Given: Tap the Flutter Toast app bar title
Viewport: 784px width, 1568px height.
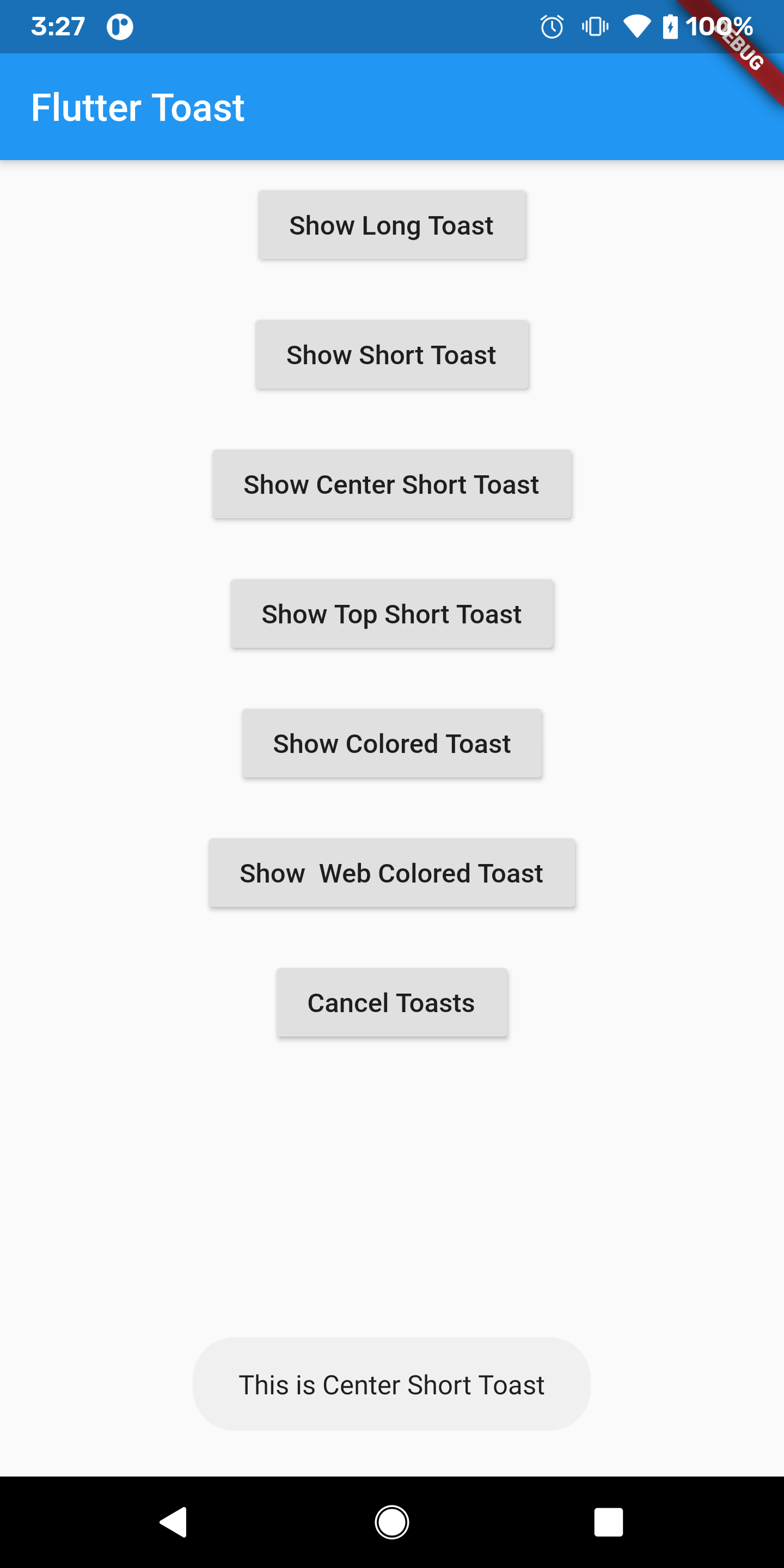Looking at the screenshot, I should pyautogui.click(x=138, y=107).
